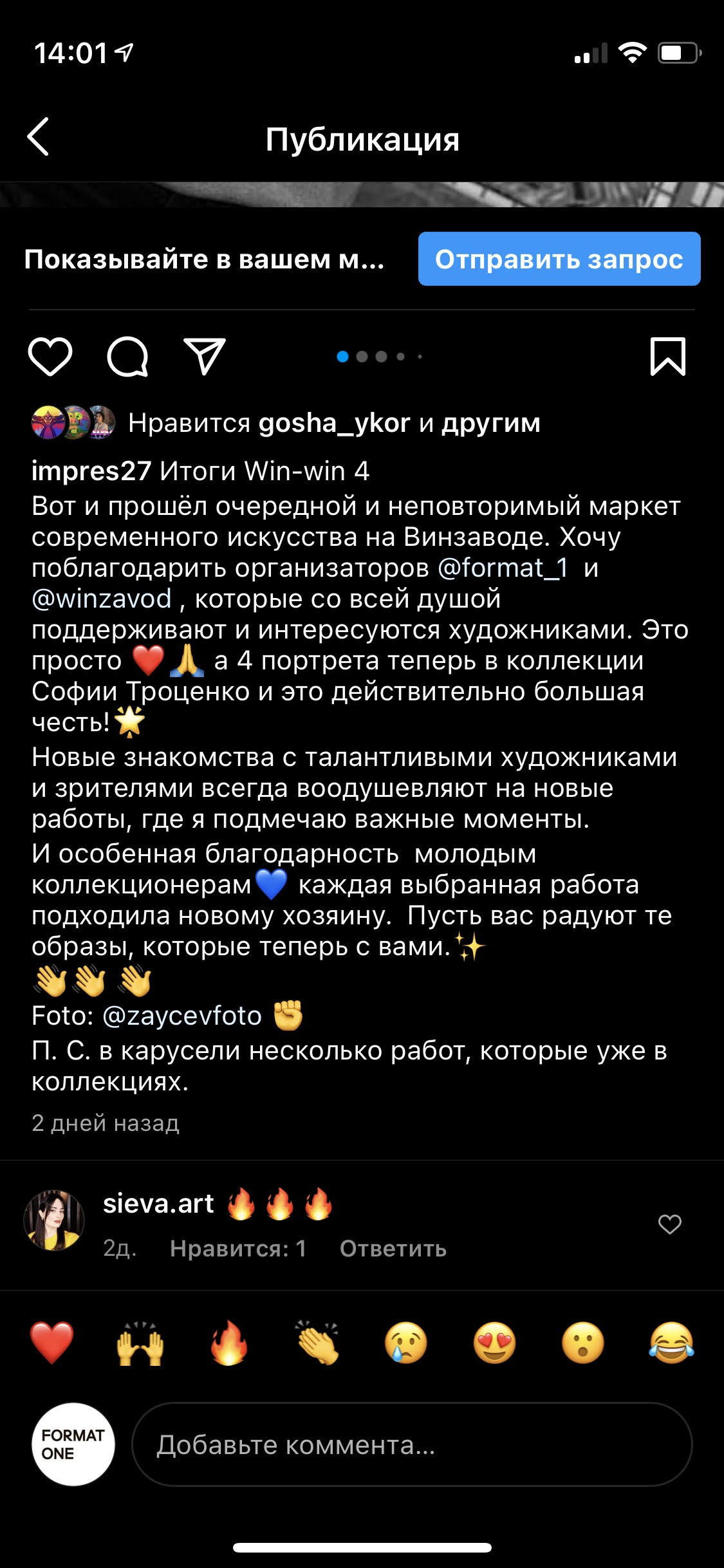Insert the clapping hands quick emoji
The image size is (724, 1568).
point(317,1343)
